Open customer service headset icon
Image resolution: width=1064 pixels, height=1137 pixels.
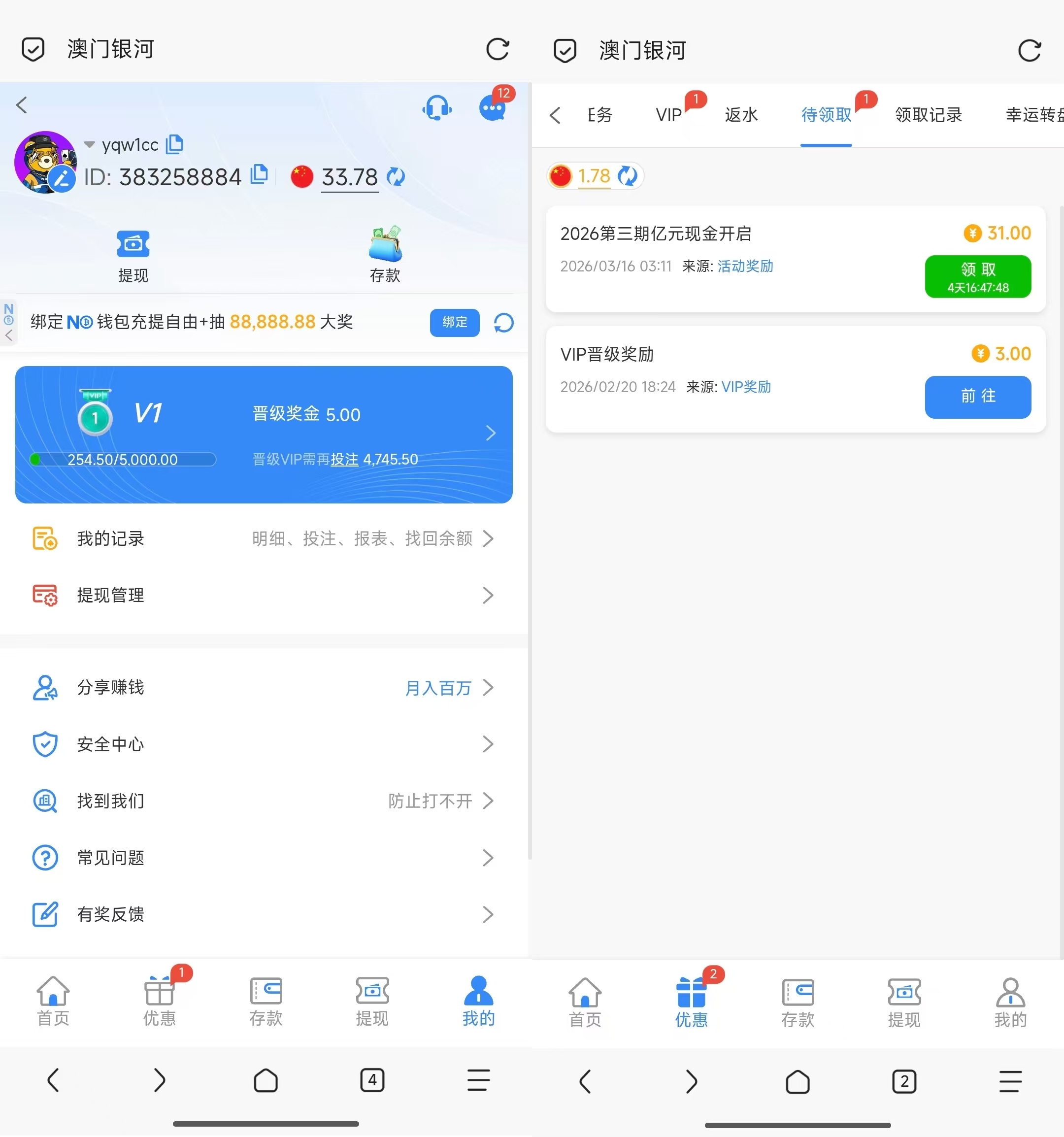tap(437, 107)
